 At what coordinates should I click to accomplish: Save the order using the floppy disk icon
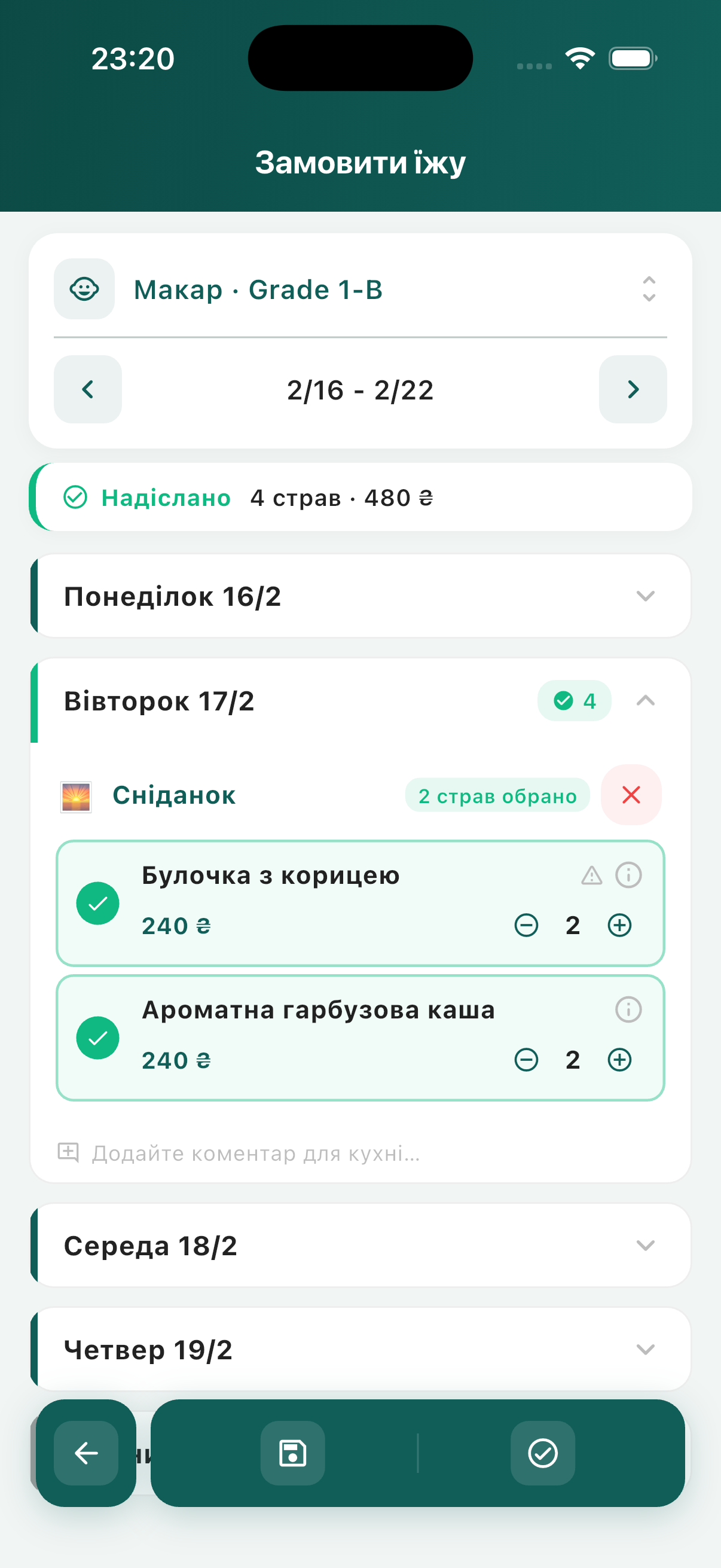pyautogui.click(x=293, y=1454)
